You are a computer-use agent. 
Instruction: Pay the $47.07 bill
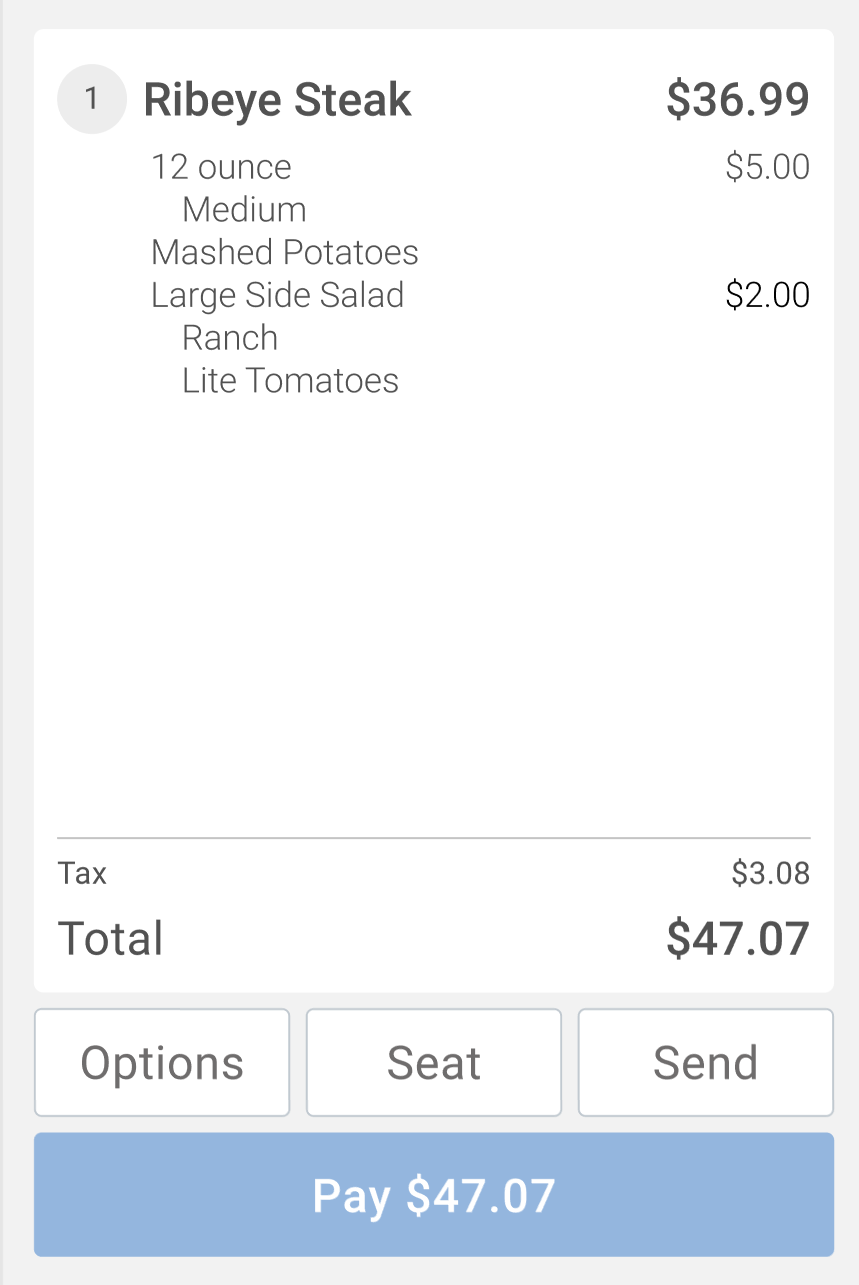coord(434,1194)
